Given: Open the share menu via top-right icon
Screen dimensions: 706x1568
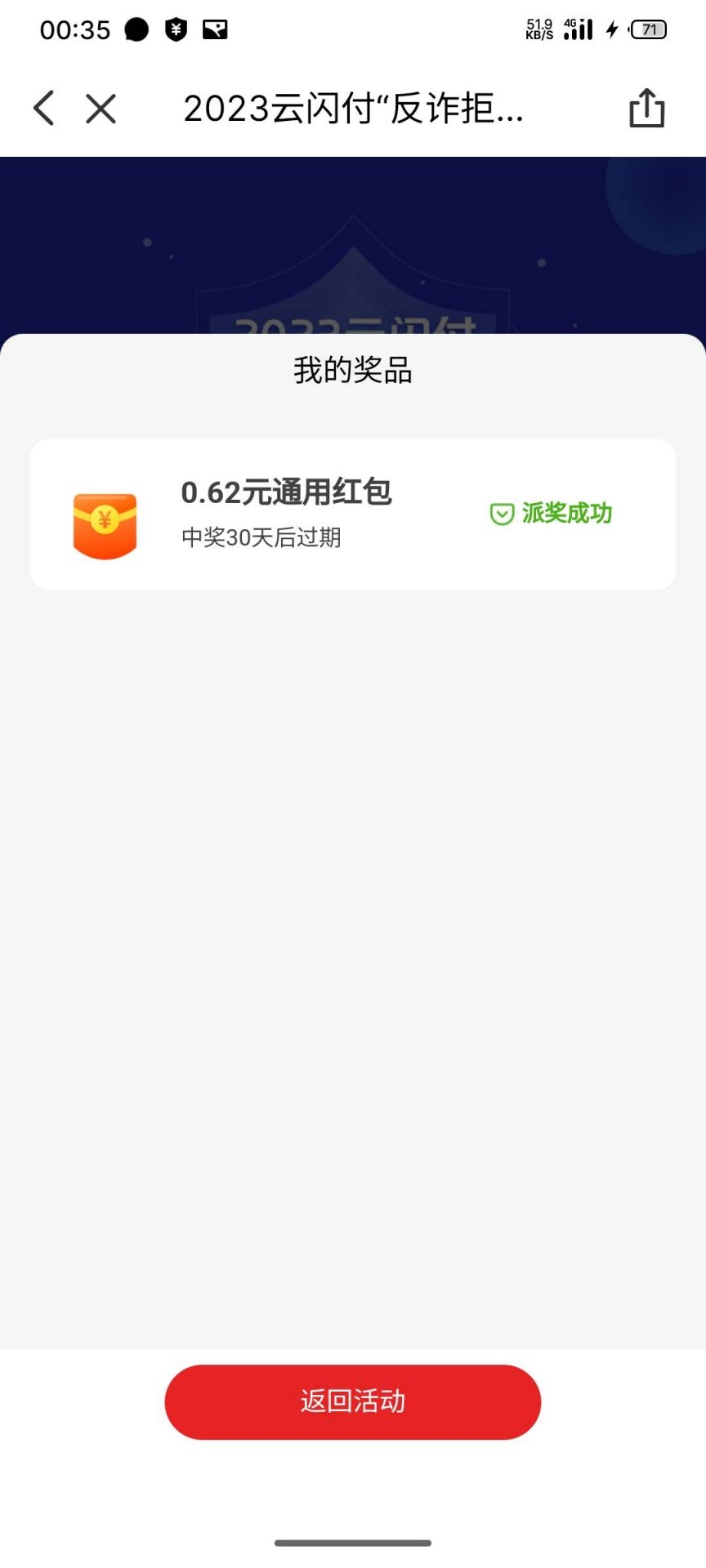Looking at the screenshot, I should click(646, 108).
